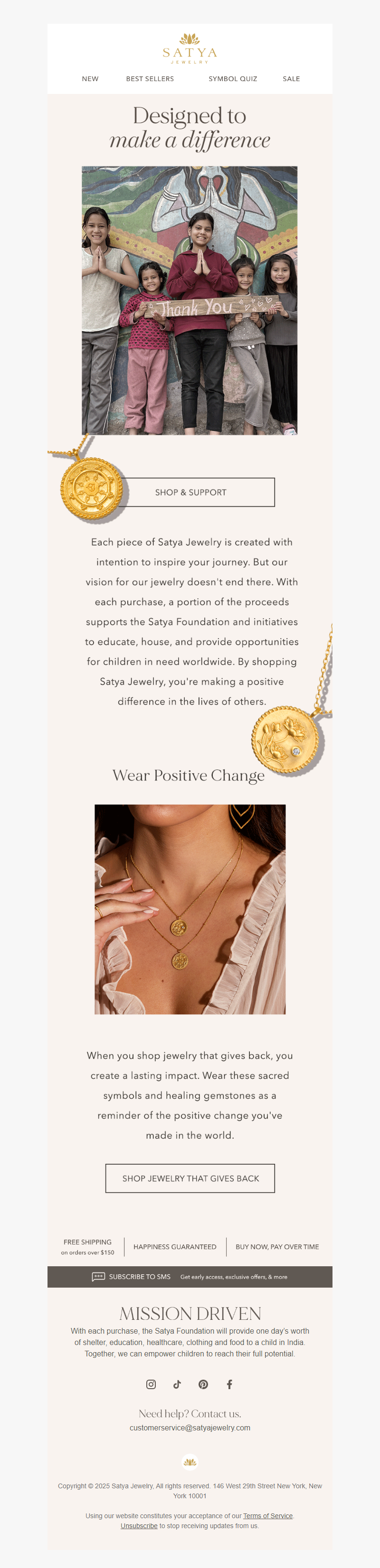This screenshot has height=1568, width=380.
Task: Email customerservice@satyajewelry.com
Action: 190,1428
